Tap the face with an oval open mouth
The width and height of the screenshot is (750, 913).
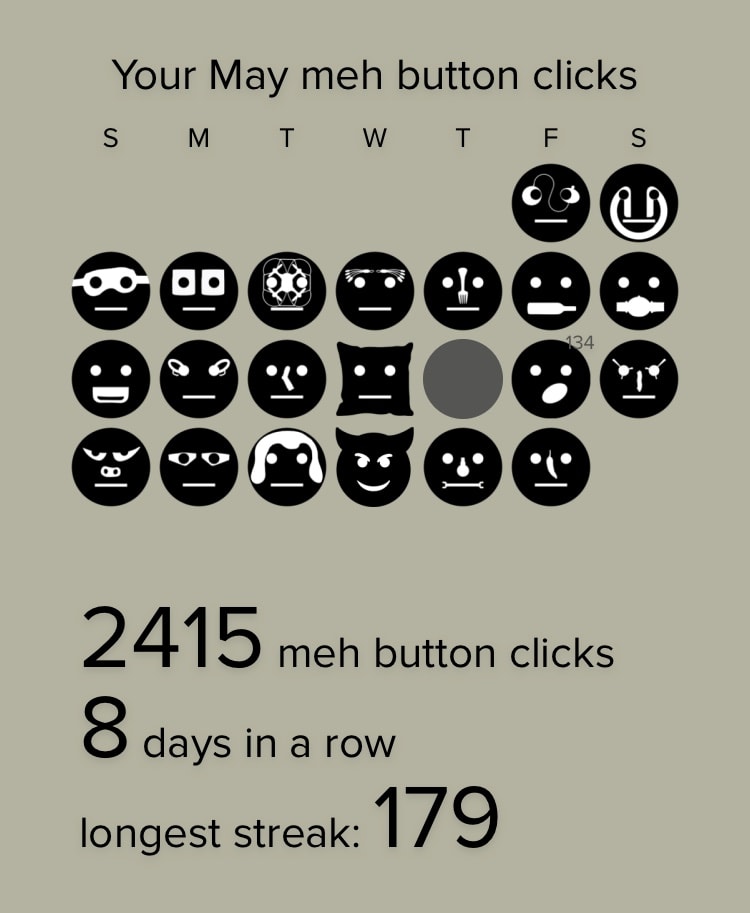(x=550, y=379)
